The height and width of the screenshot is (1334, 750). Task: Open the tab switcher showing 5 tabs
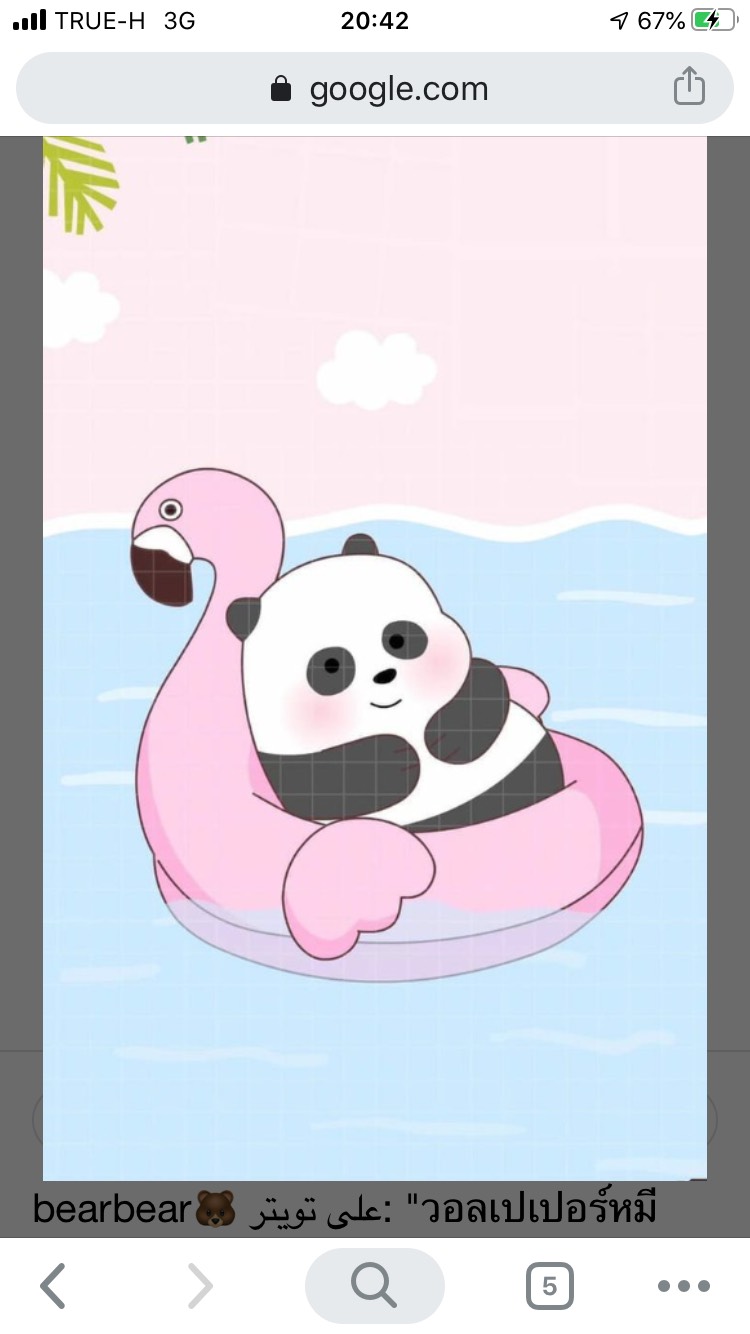point(549,1286)
